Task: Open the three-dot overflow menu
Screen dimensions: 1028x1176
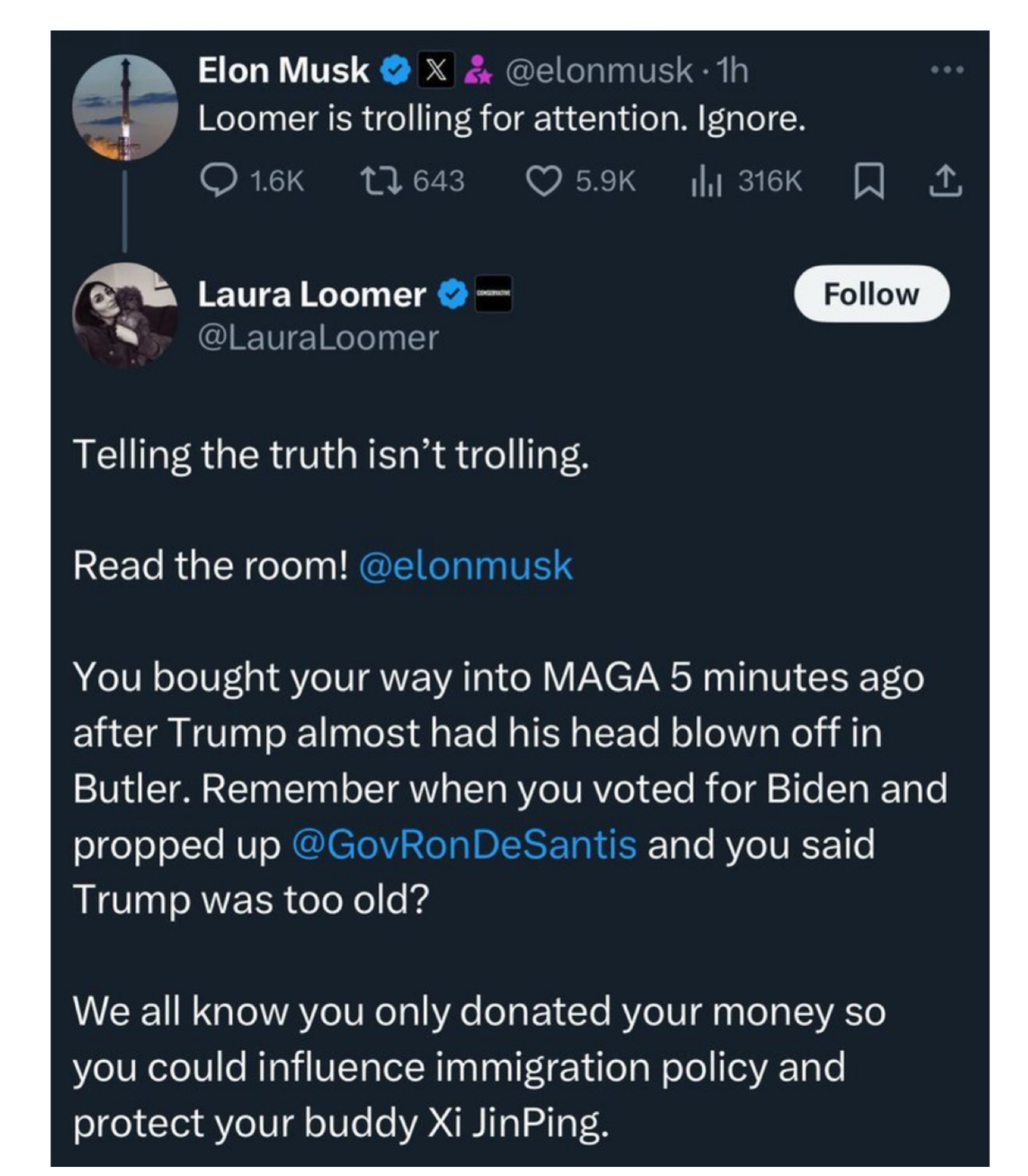Action: pos(947,70)
